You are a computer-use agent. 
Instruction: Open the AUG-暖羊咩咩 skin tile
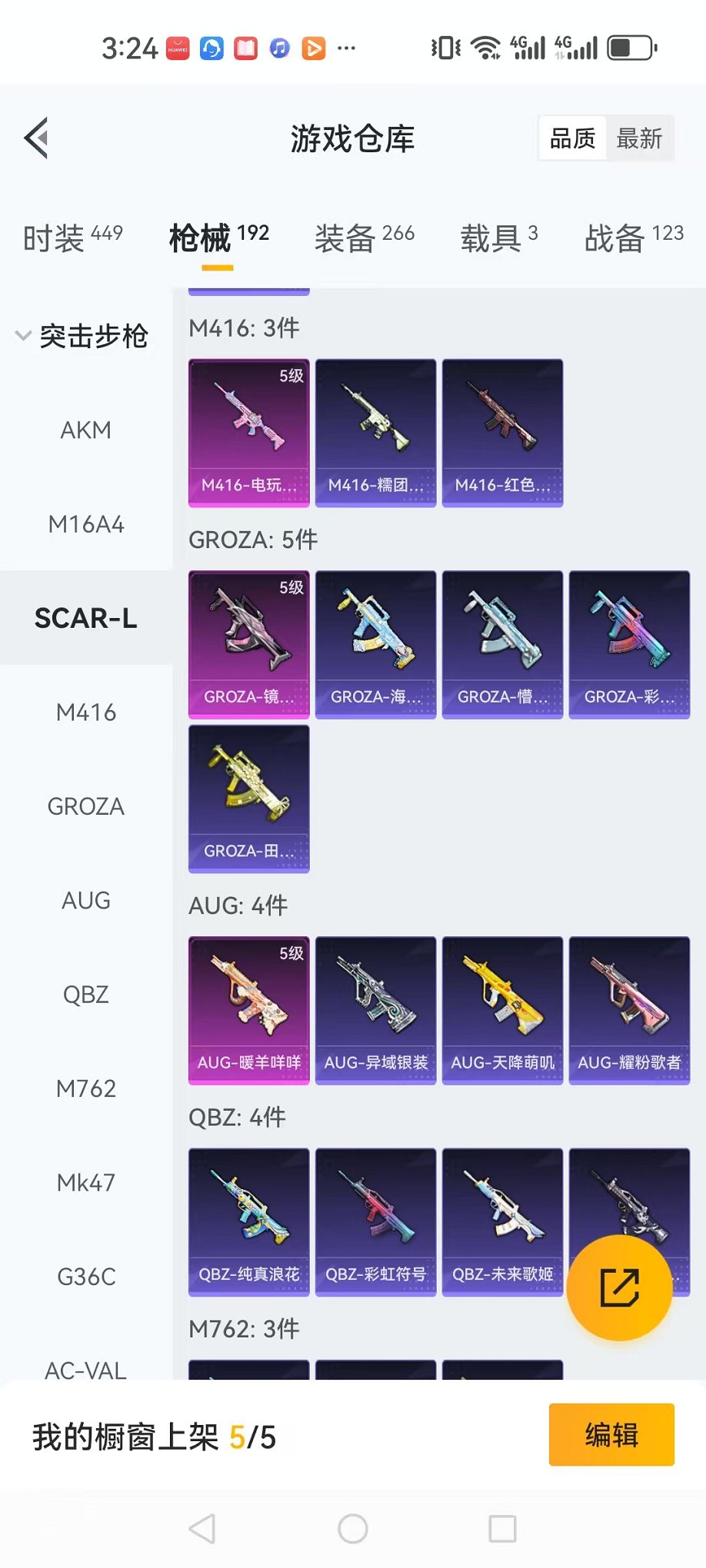point(248,1010)
